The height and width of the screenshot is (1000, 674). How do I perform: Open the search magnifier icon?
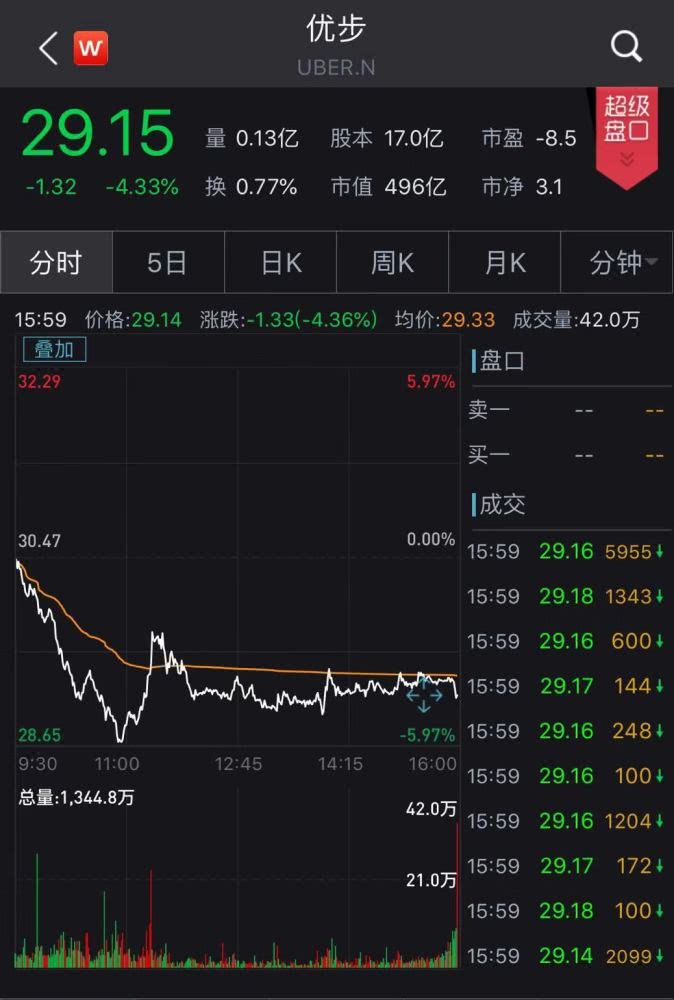coord(626,46)
